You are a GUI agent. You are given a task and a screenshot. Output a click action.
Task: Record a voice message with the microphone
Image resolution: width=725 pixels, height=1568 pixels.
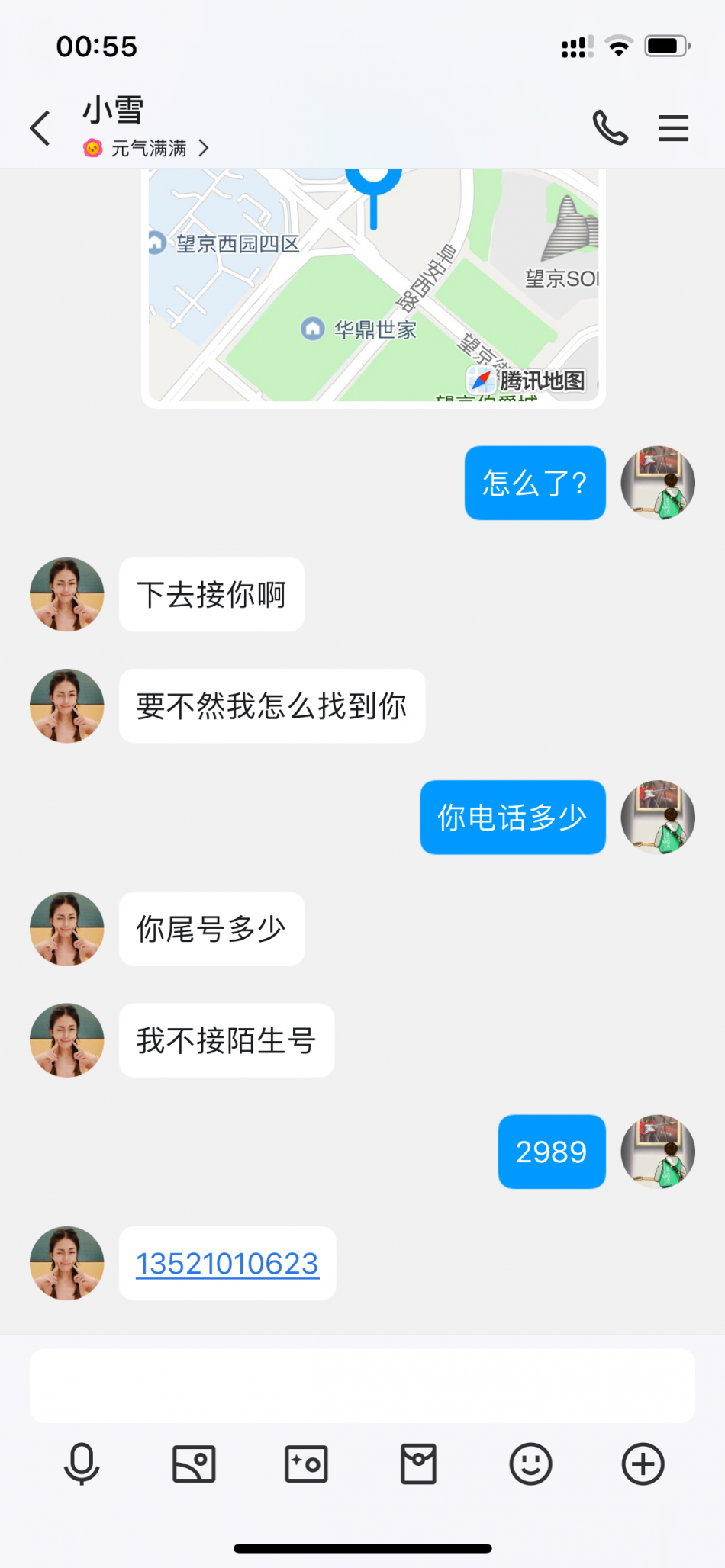point(82,1464)
